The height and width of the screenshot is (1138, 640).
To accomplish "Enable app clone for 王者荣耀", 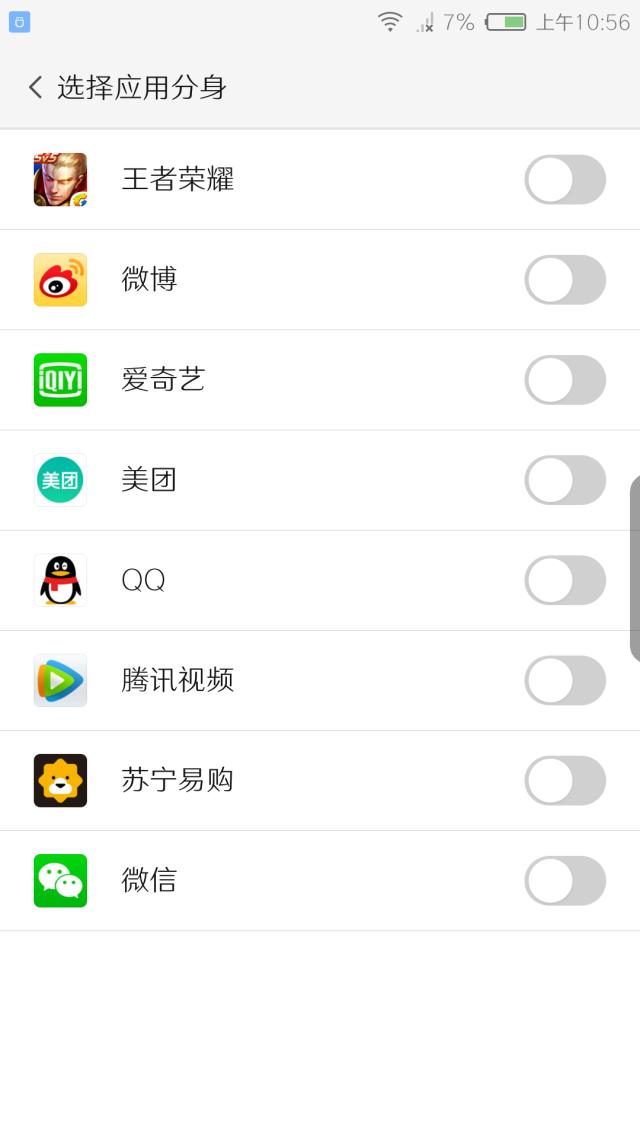I will 565,180.
